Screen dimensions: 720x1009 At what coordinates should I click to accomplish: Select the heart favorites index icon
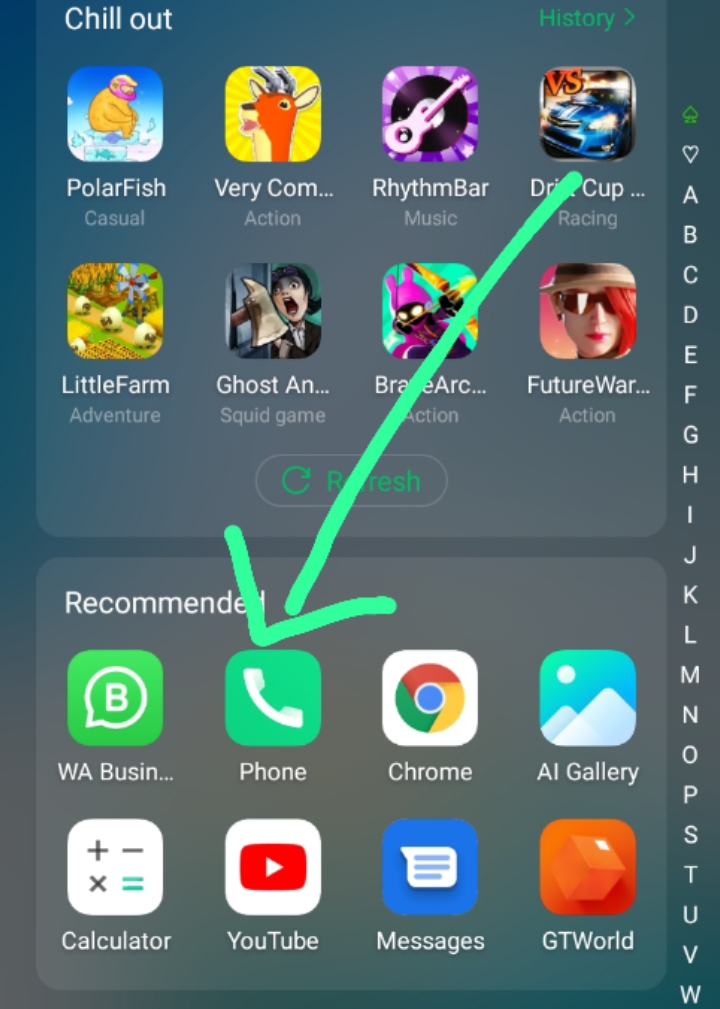pos(690,154)
